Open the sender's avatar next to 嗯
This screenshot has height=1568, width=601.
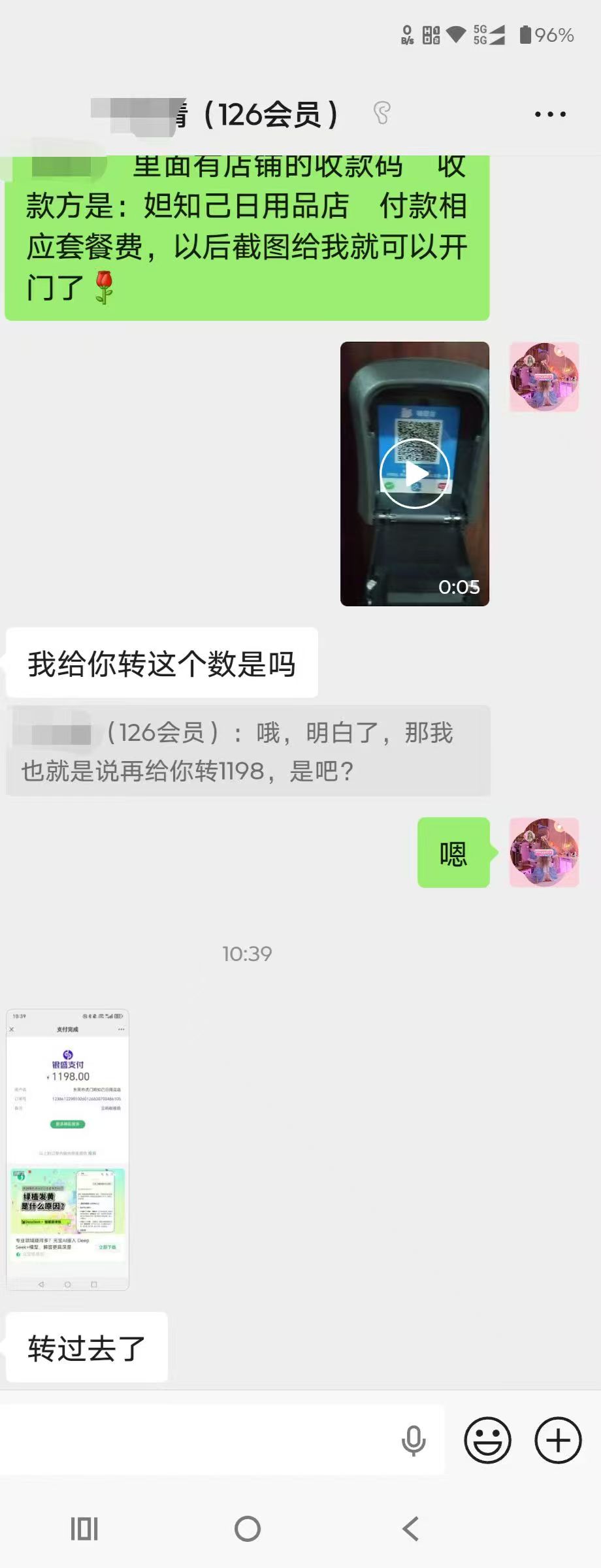click(x=544, y=852)
